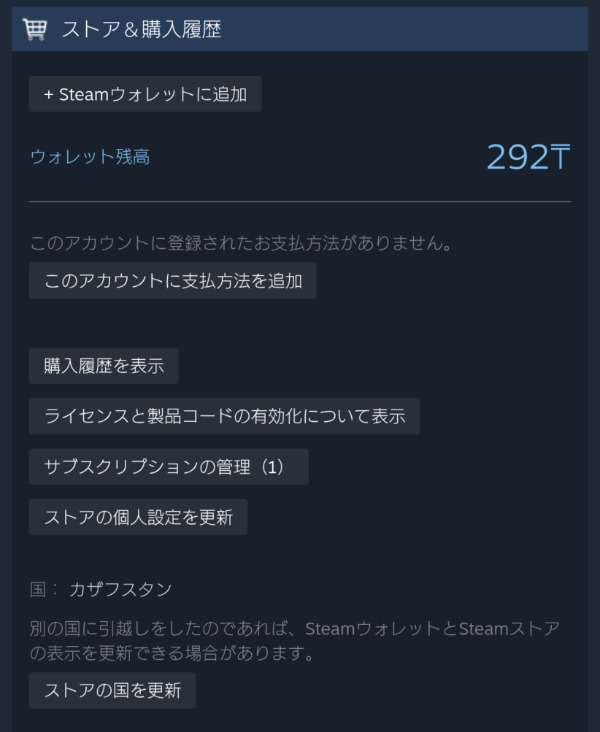Update store country via 'ストアの国を更新'

(x=112, y=691)
